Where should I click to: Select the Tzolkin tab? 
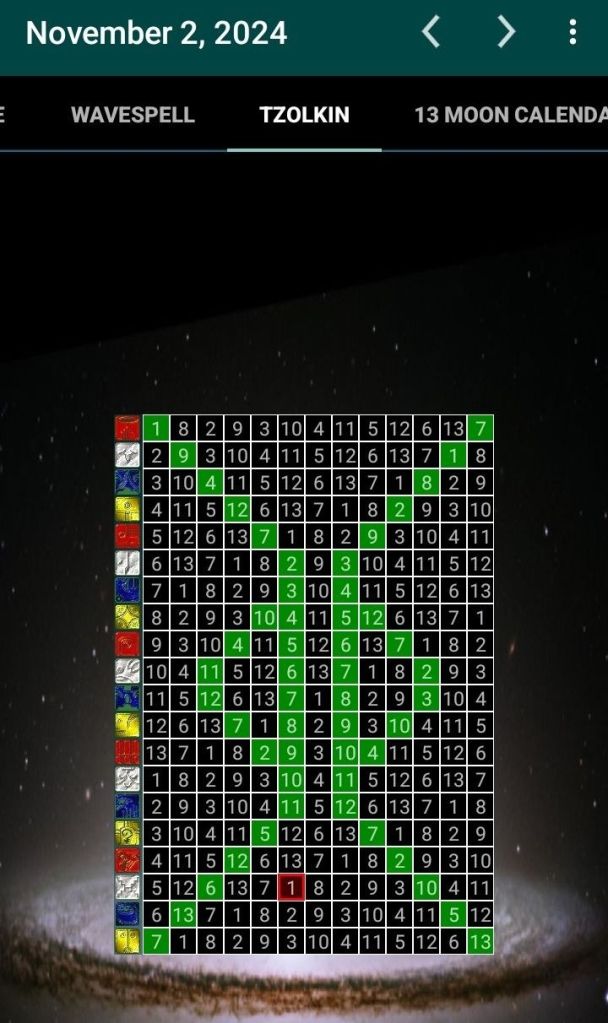coord(304,114)
